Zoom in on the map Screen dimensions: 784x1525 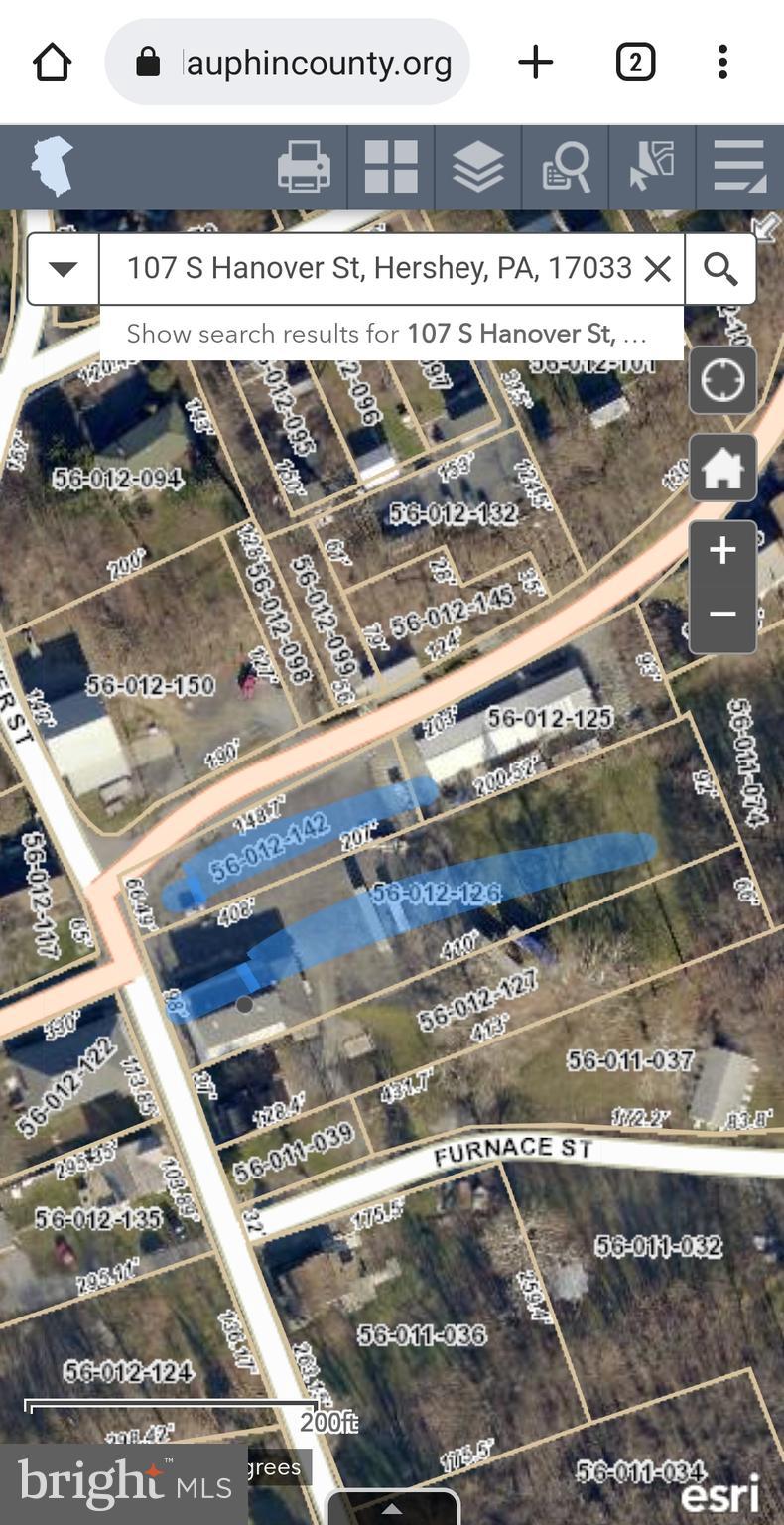tap(722, 551)
